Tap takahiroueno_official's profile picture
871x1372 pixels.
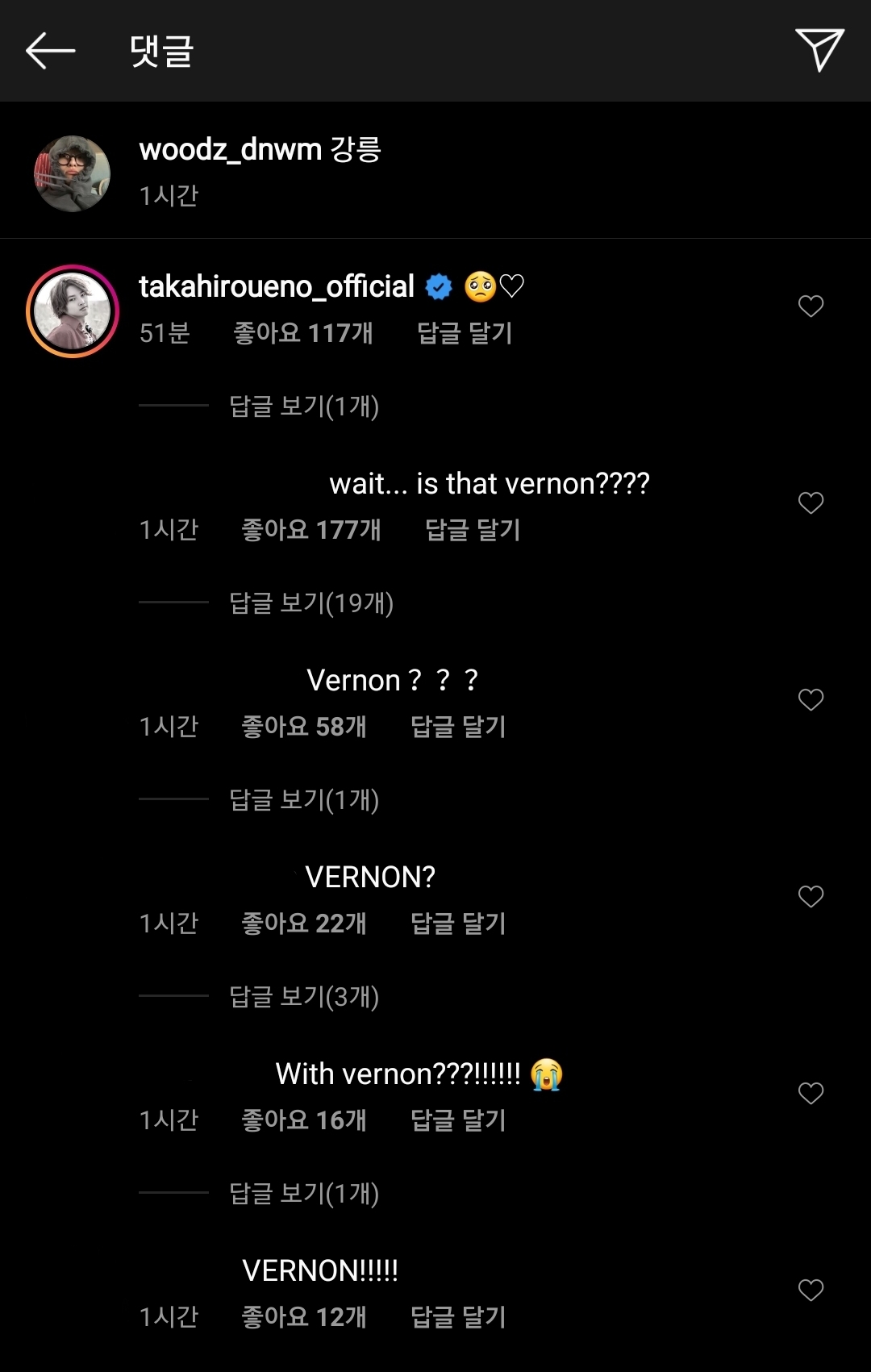tap(71, 307)
